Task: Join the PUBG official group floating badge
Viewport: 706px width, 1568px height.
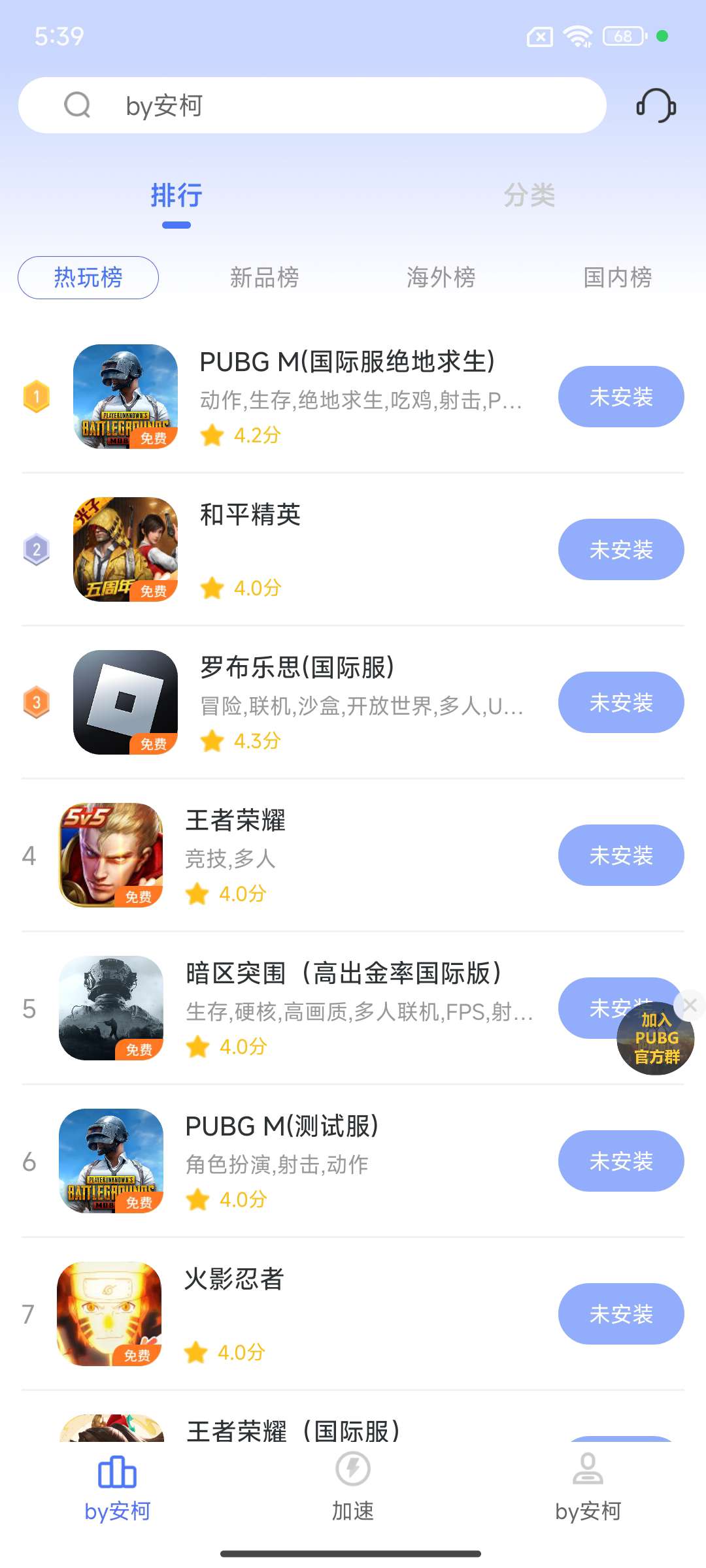Action: (x=655, y=1040)
